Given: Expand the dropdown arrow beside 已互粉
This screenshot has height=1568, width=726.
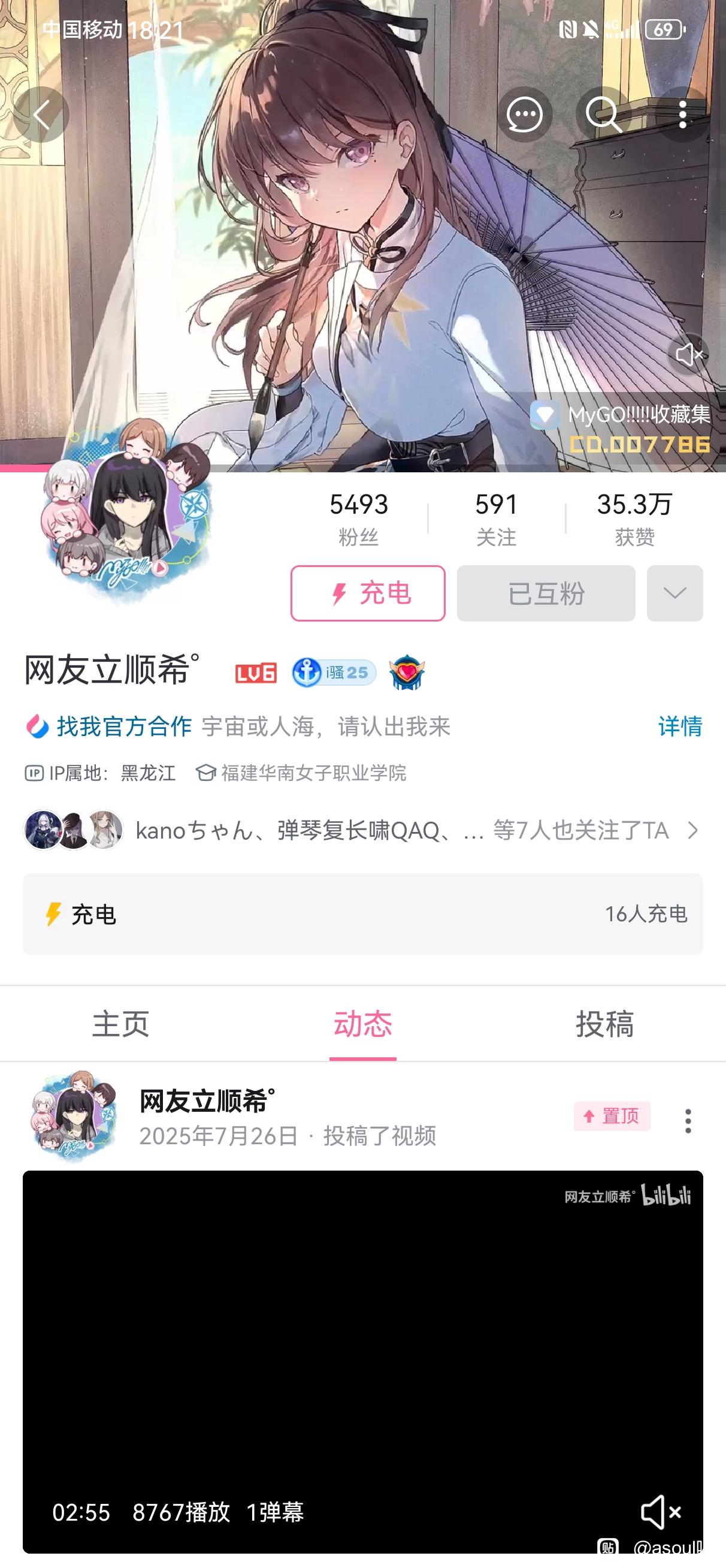Looking at the screenshot, I should click(x=674, y=593).
